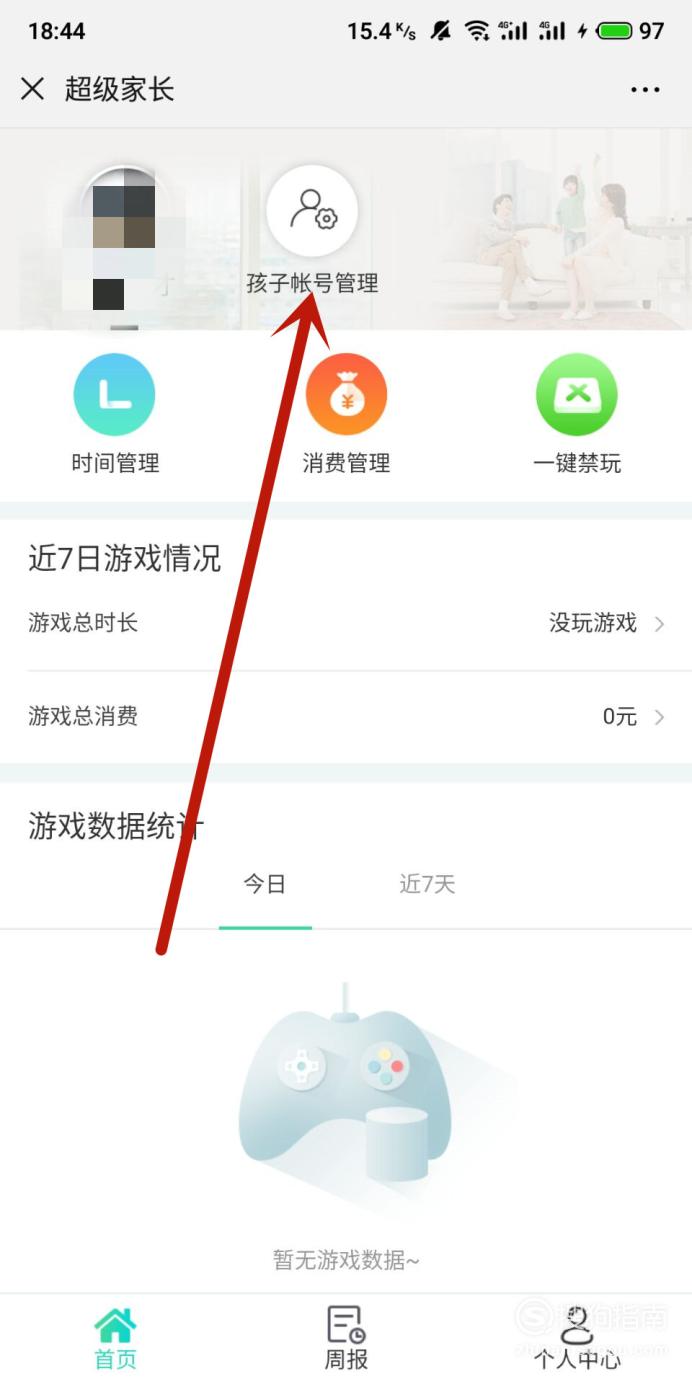The width and height of the screenshot is (692, 1384).
Task: View 游戏总时长 details
Action: [x=346, y=623]
